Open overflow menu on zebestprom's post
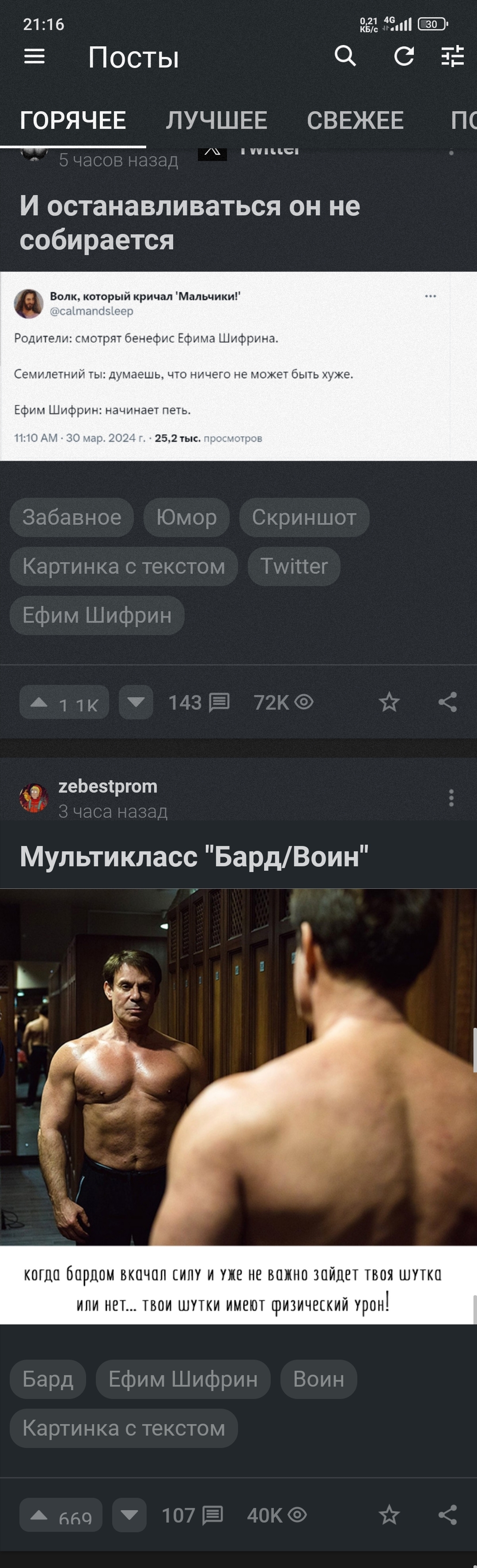 451,798
